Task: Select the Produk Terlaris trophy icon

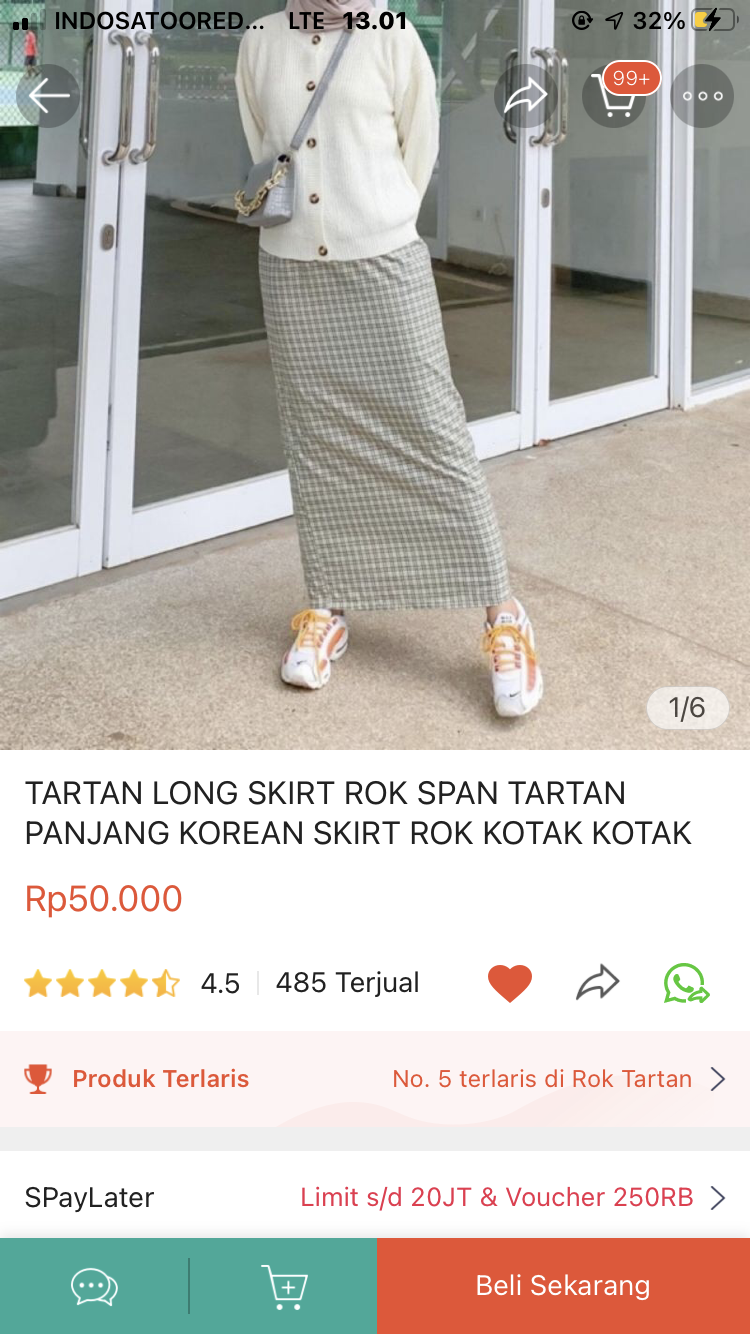Action: point(41,1078)
